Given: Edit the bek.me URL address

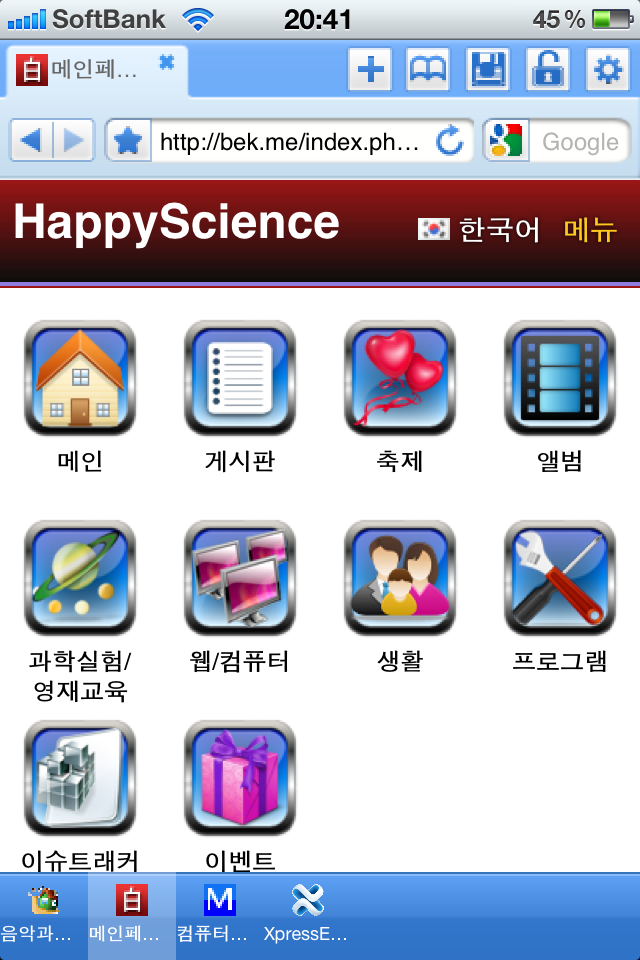Looking at the screenshot, I should pyautogui.click(x=290, y=142).
